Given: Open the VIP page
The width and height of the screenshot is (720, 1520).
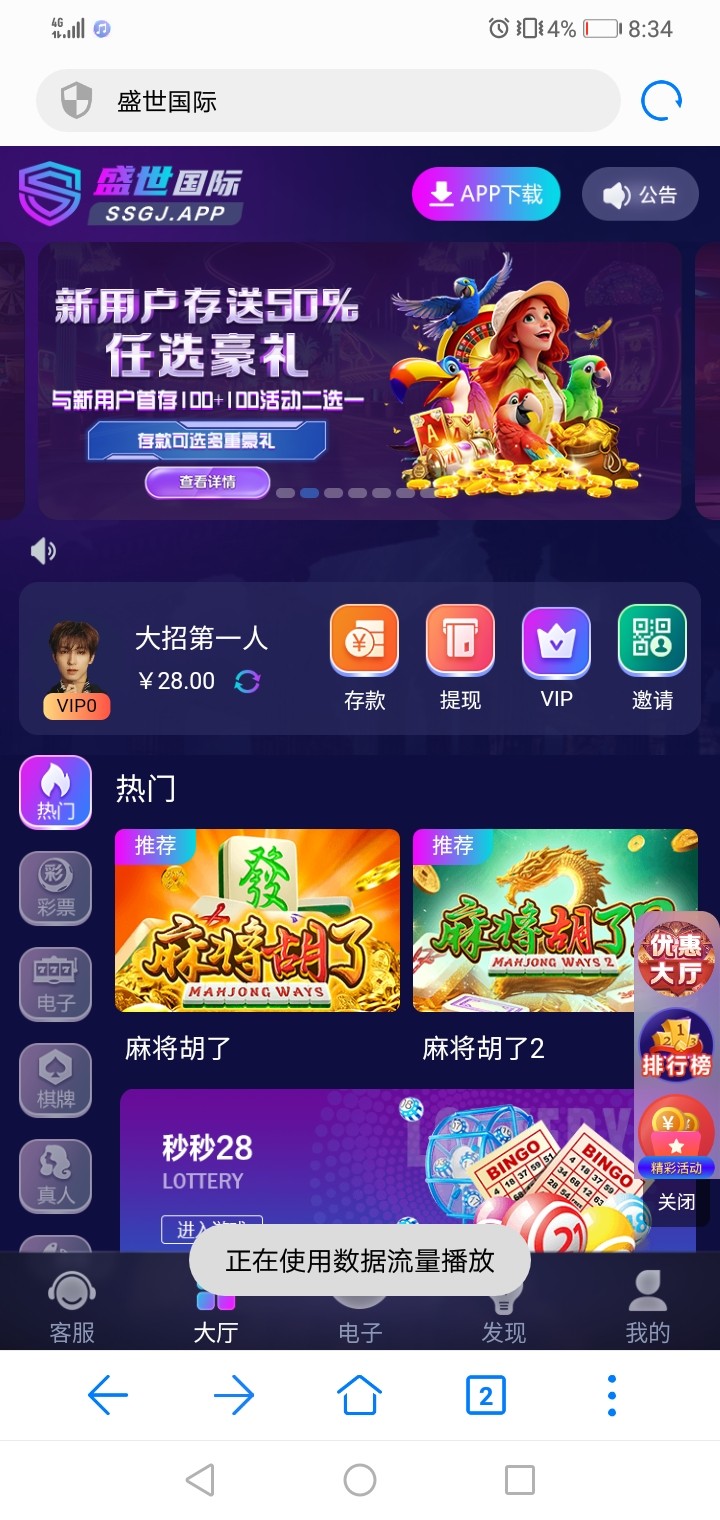Looking at the screenshot, I should point(556,657).
